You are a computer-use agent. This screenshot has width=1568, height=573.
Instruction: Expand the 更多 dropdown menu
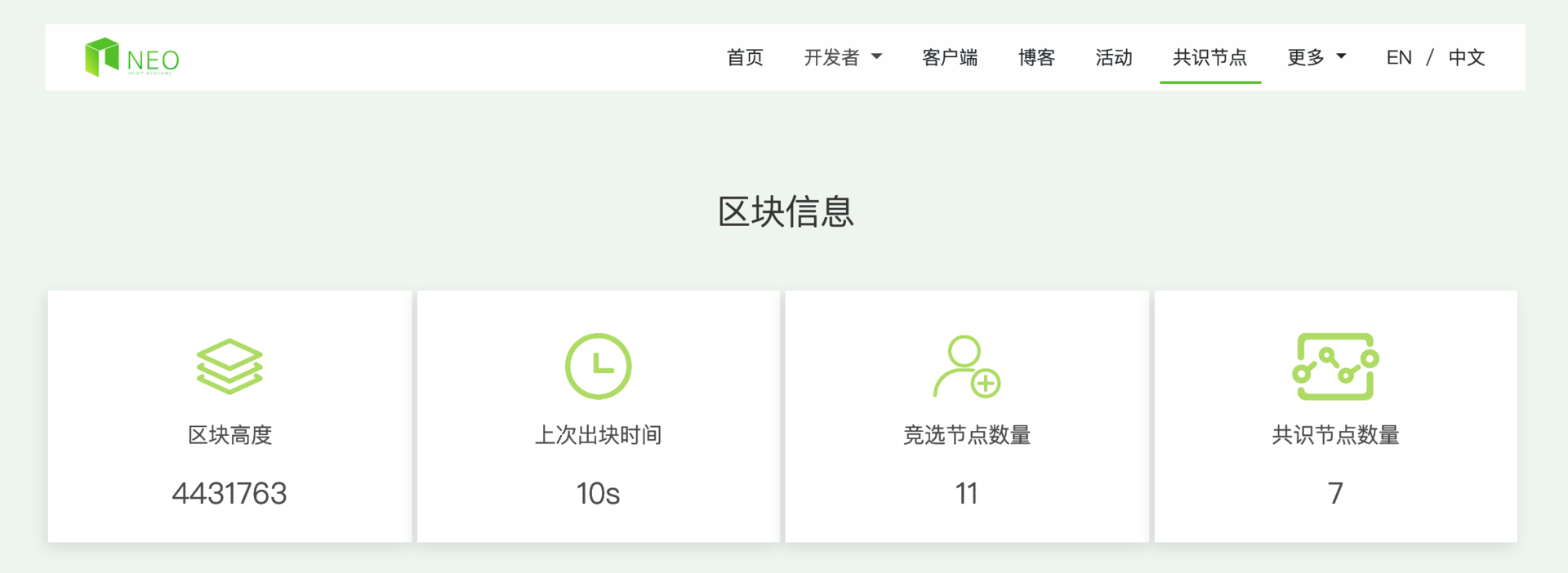click(1316, 58)
